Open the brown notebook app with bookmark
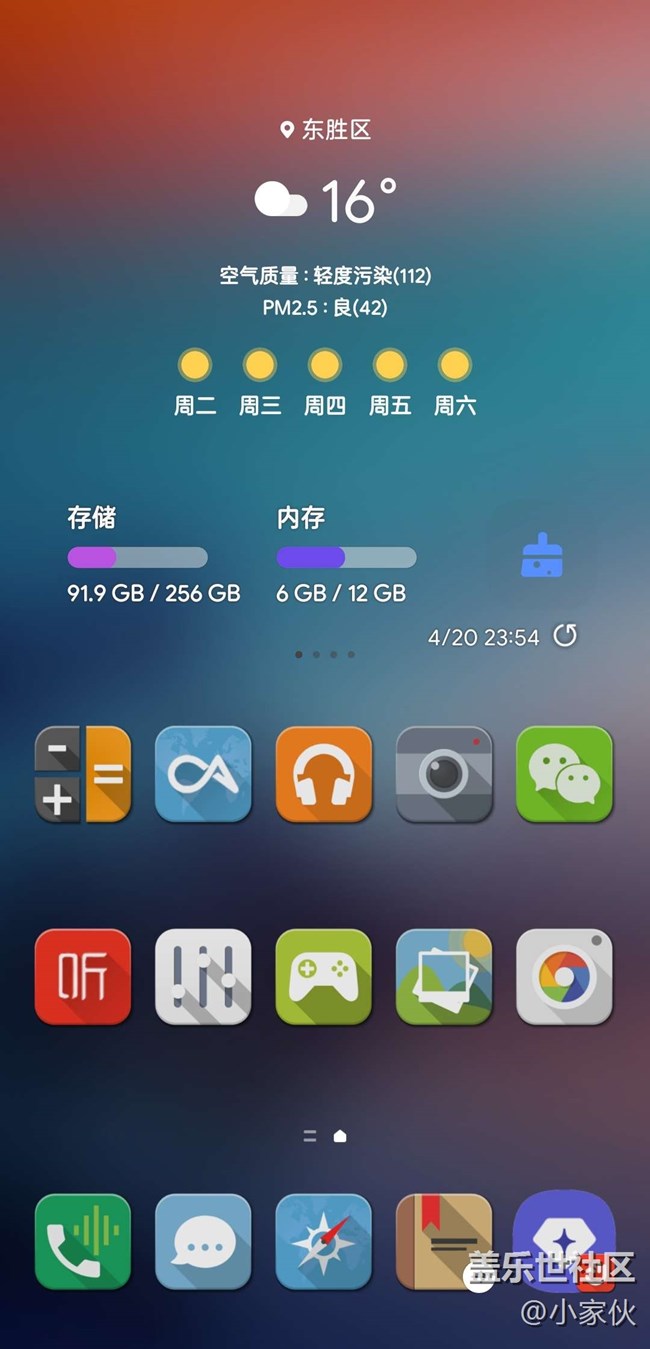The height and width of the screenshot is (1349, 650). tap(444, 1241)
